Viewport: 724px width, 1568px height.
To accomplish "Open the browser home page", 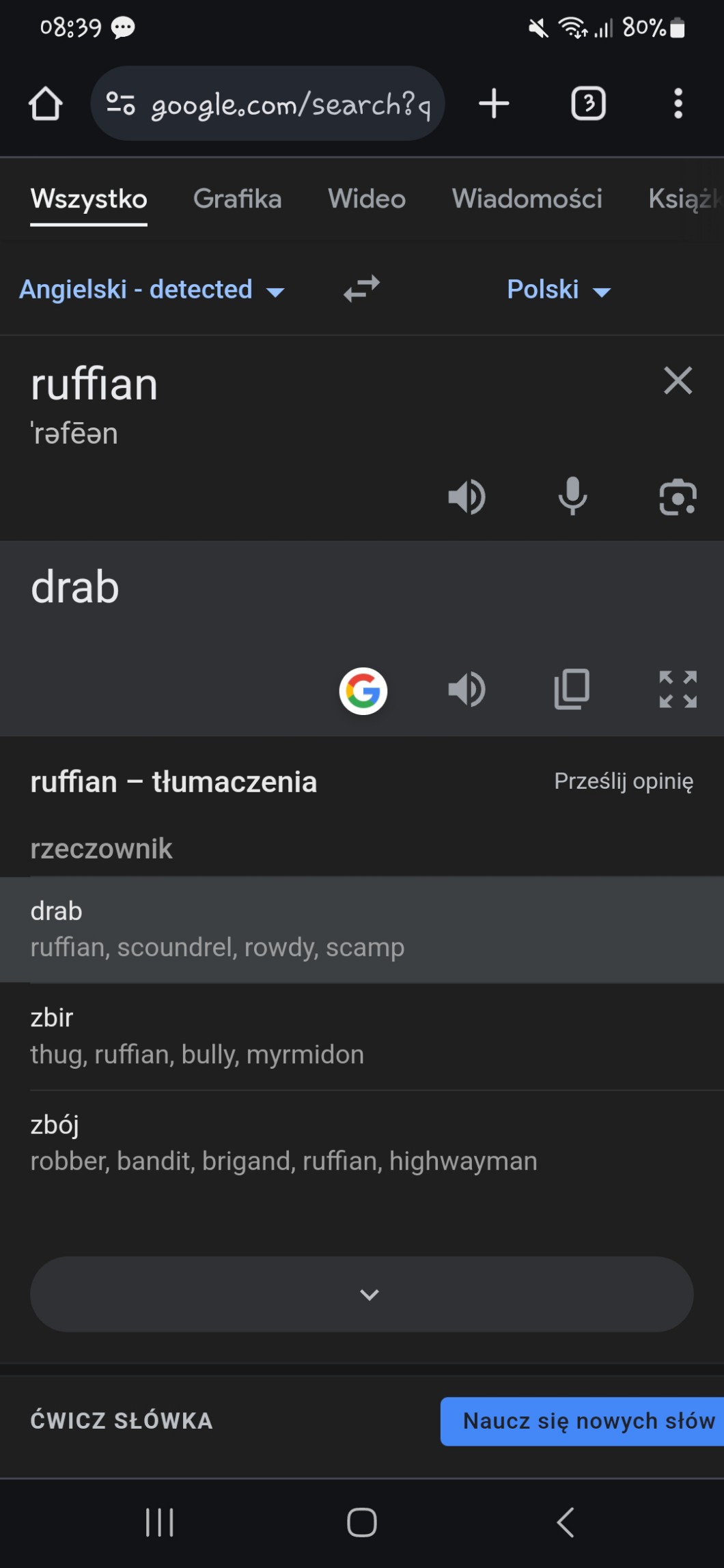I will (x=45, y=103).
